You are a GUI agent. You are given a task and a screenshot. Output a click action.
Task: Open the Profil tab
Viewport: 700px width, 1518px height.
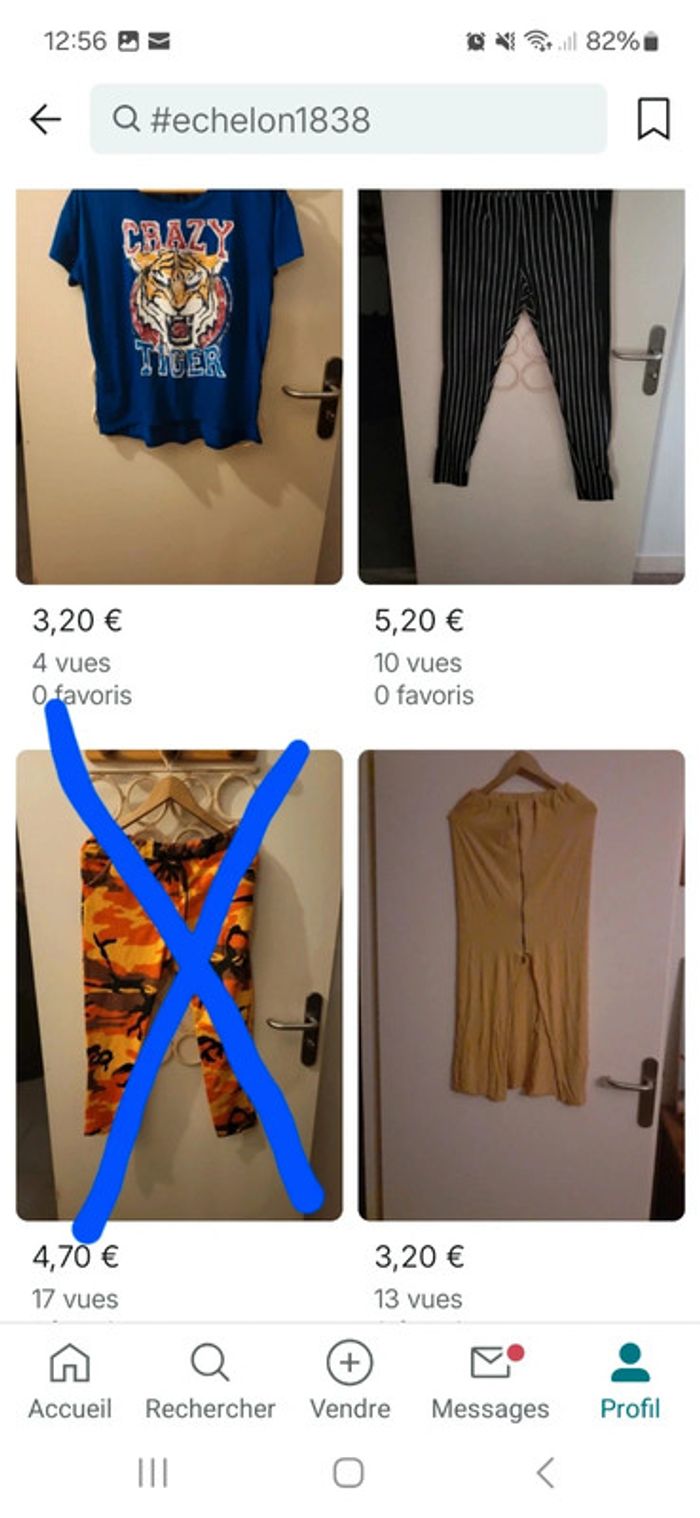click(630, 1380)
